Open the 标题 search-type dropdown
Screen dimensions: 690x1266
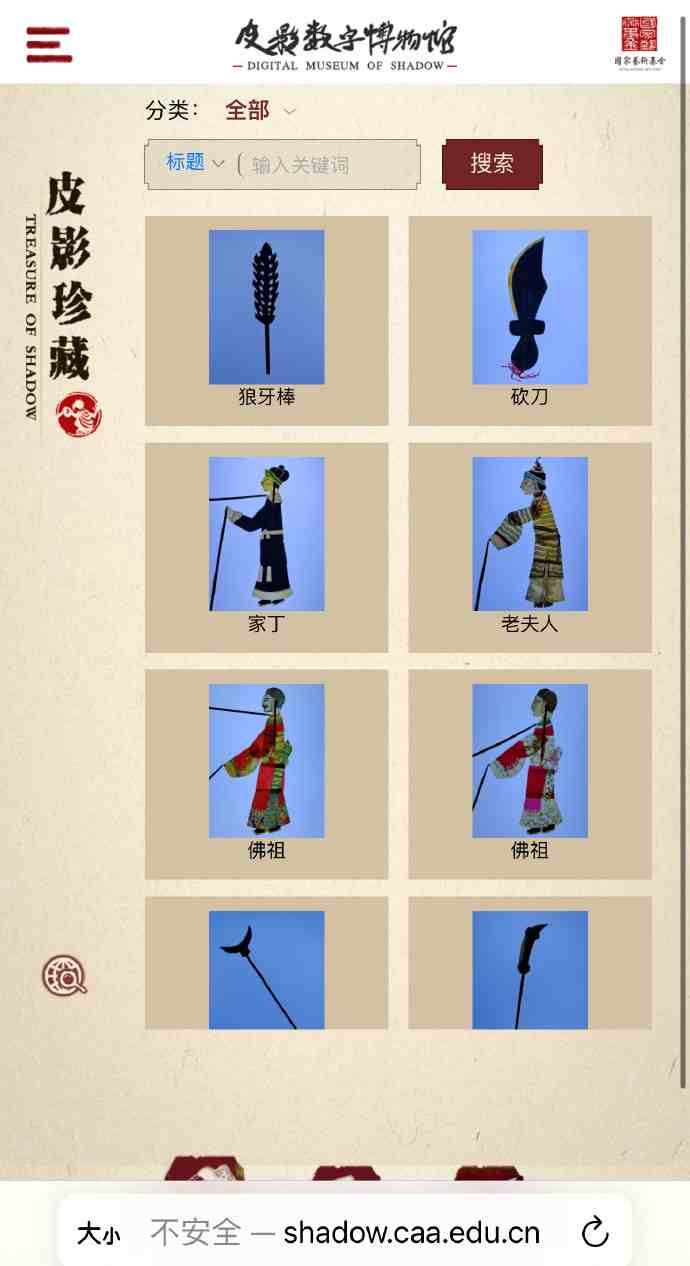pyautogui.click(x=195, y=163)
